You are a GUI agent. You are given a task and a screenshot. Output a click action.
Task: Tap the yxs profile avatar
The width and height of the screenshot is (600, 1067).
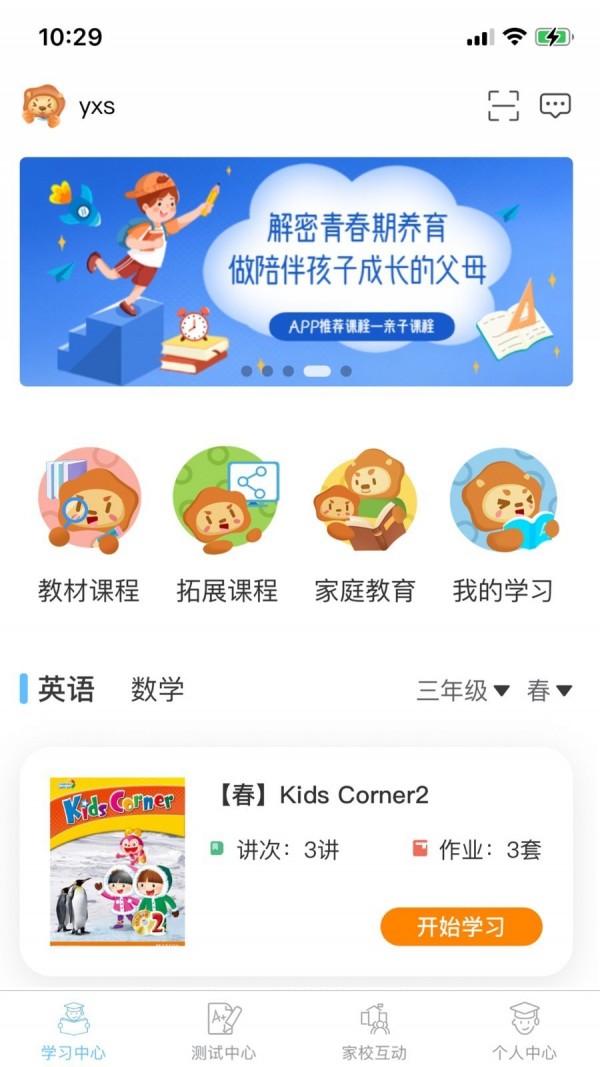point(43,106)
